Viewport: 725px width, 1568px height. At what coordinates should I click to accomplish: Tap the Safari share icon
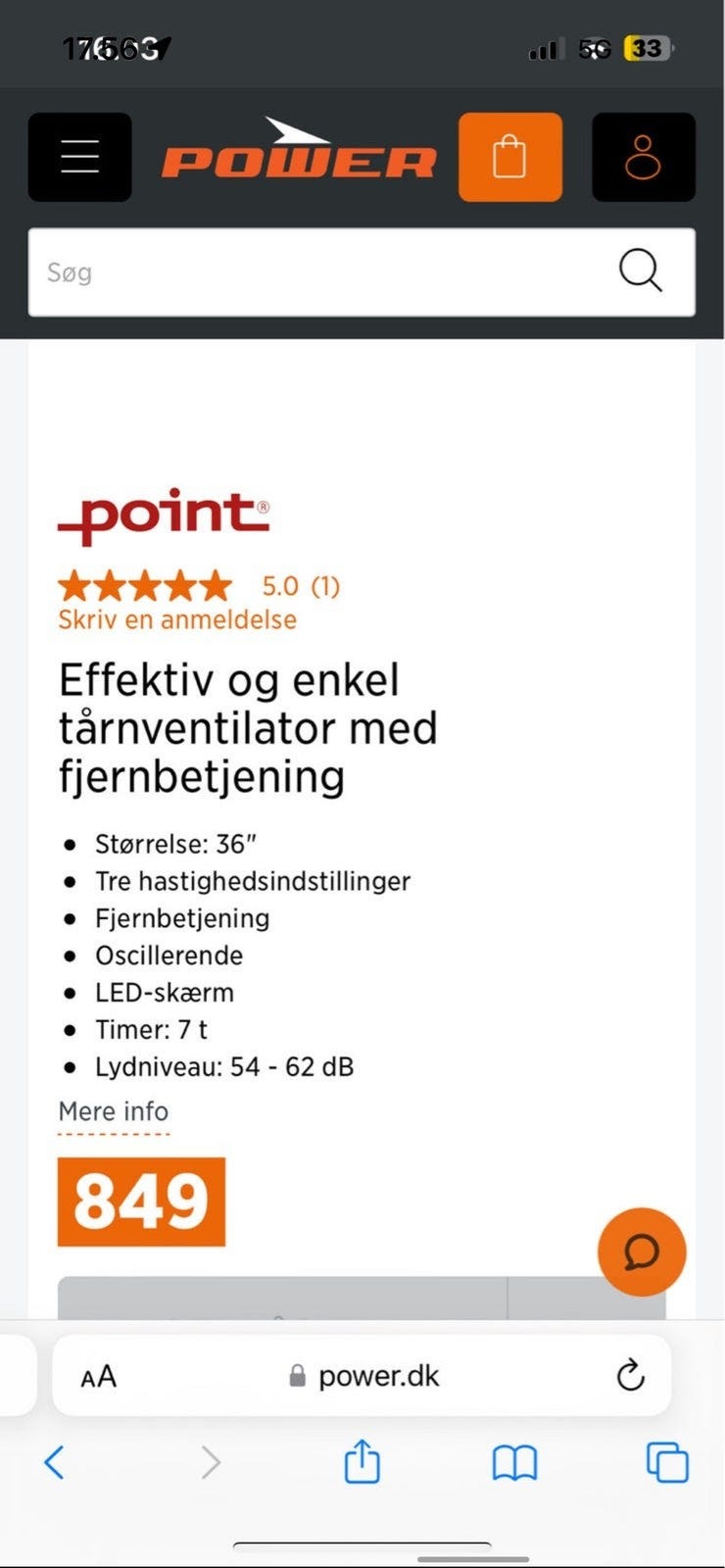coord(362,1462)
